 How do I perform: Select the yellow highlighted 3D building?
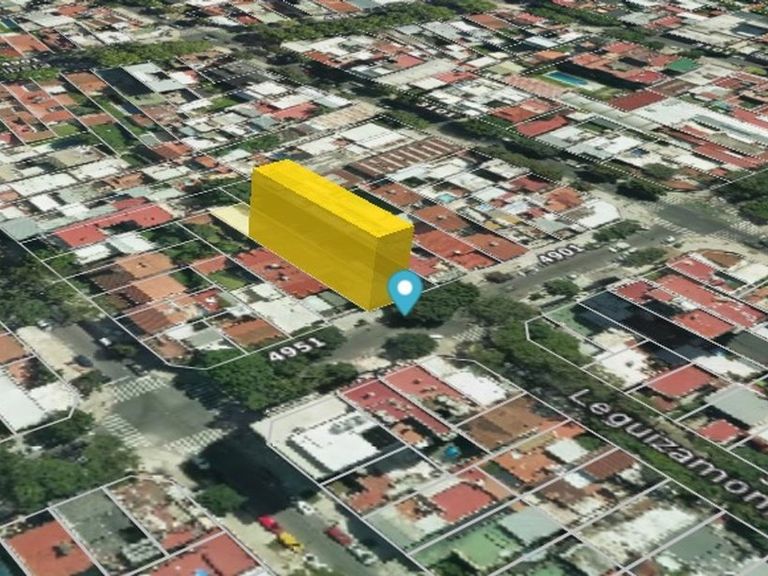(x=331, y=234)
